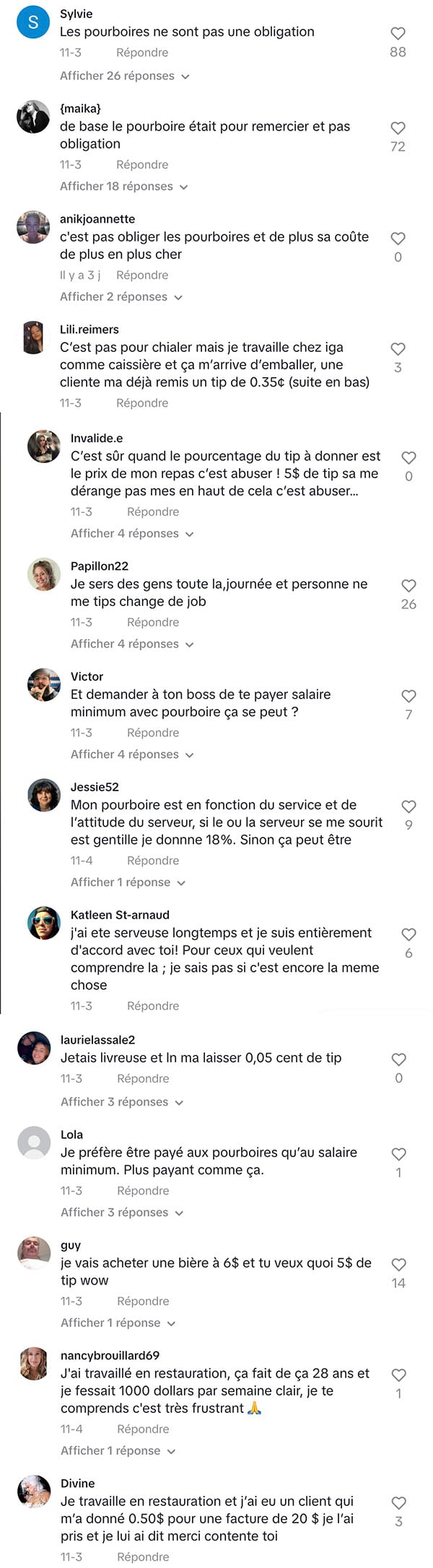433x1568 pixels.
Task: Open Victor's profile from his username
Action: point(87,677)
